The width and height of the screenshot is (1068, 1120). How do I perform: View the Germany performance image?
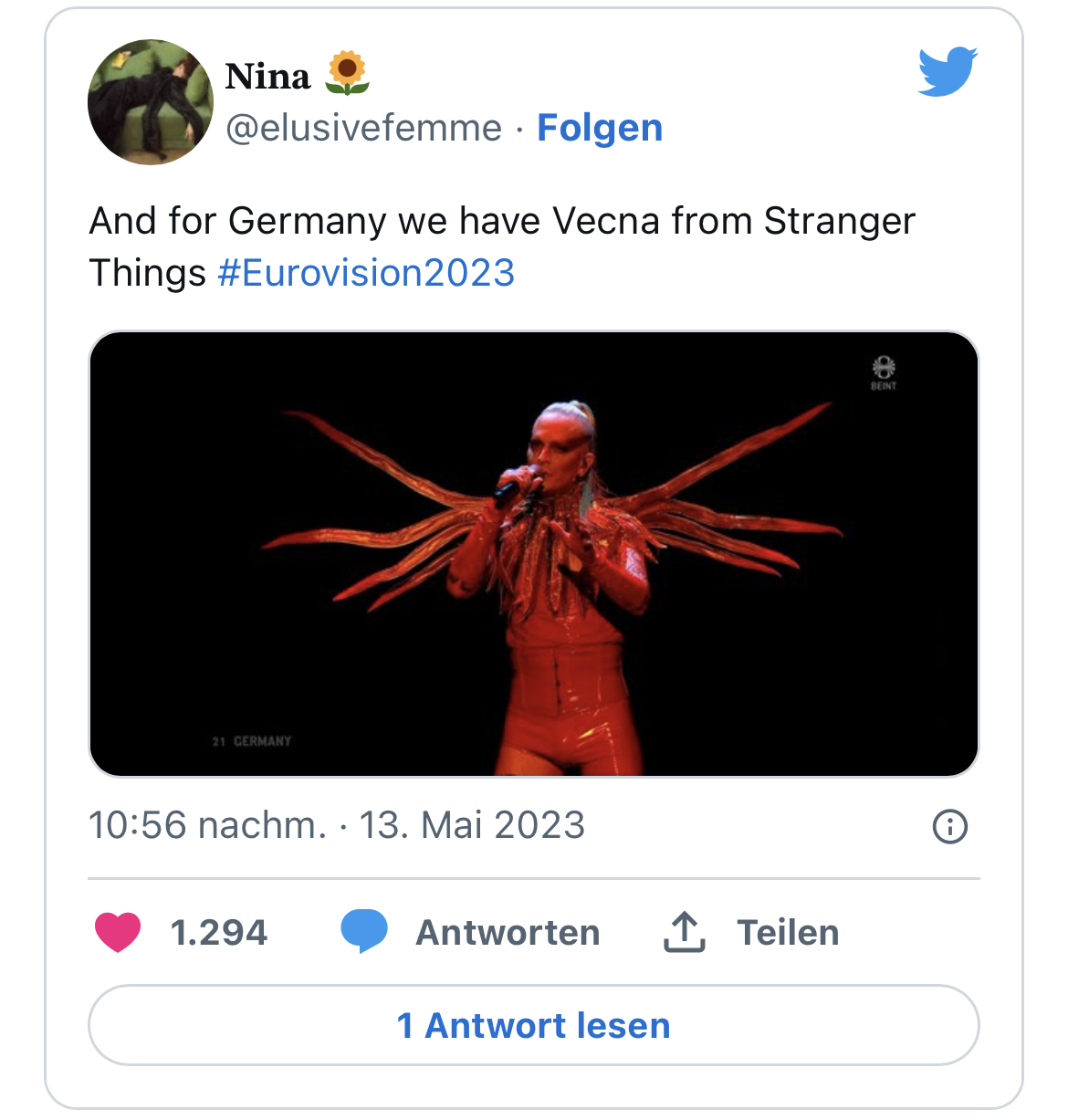pyautogui.click(x=533, y=553)
